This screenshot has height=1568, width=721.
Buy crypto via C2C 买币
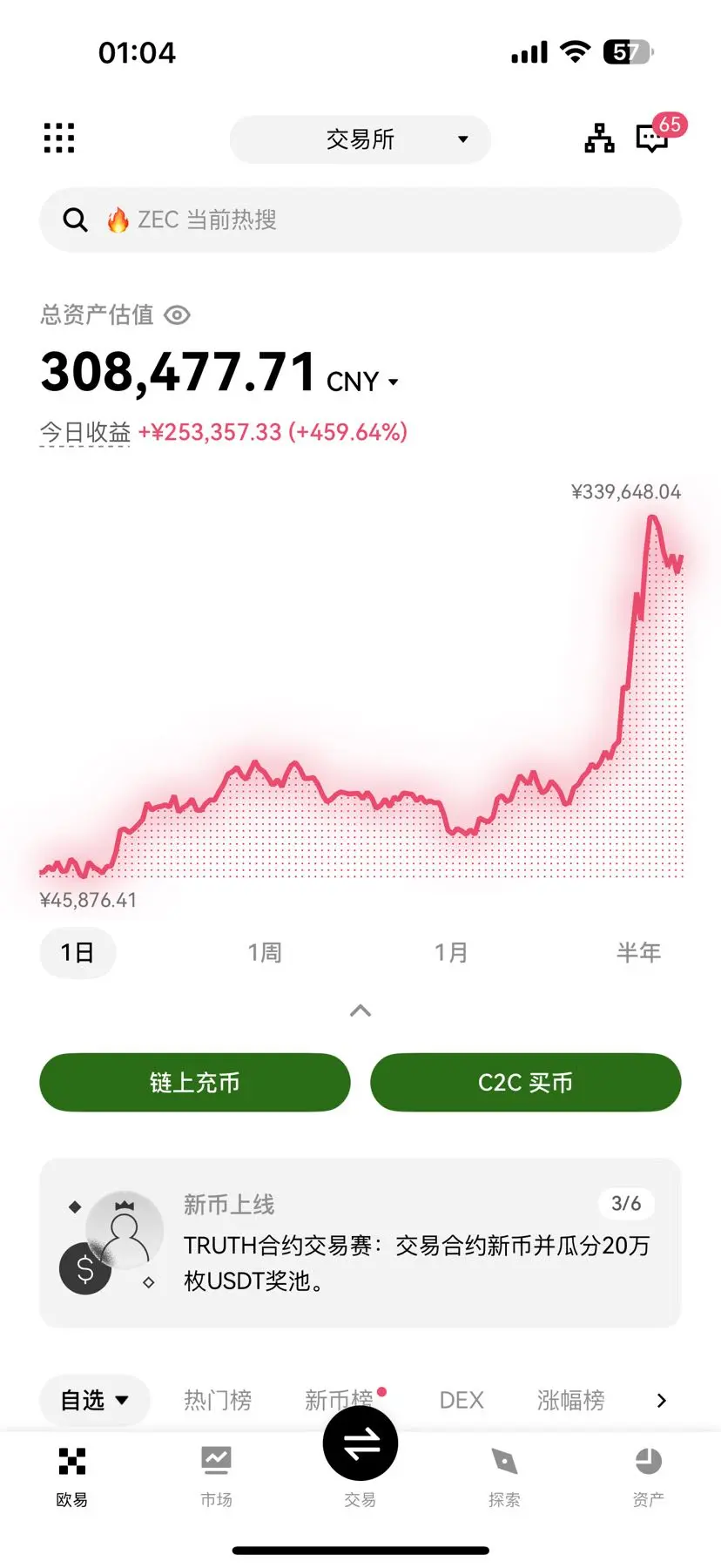[526, 1083]
